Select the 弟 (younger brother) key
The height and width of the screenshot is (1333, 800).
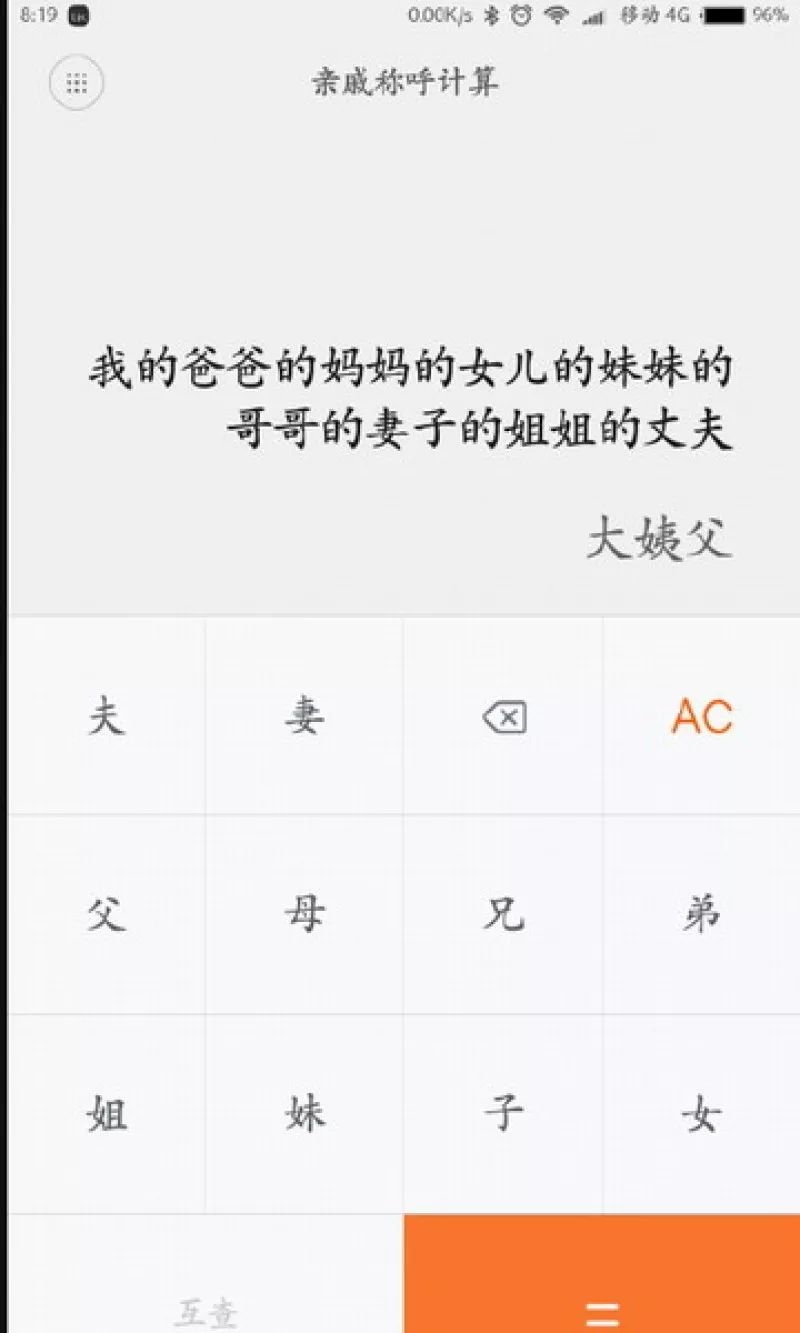click(702, 914)
